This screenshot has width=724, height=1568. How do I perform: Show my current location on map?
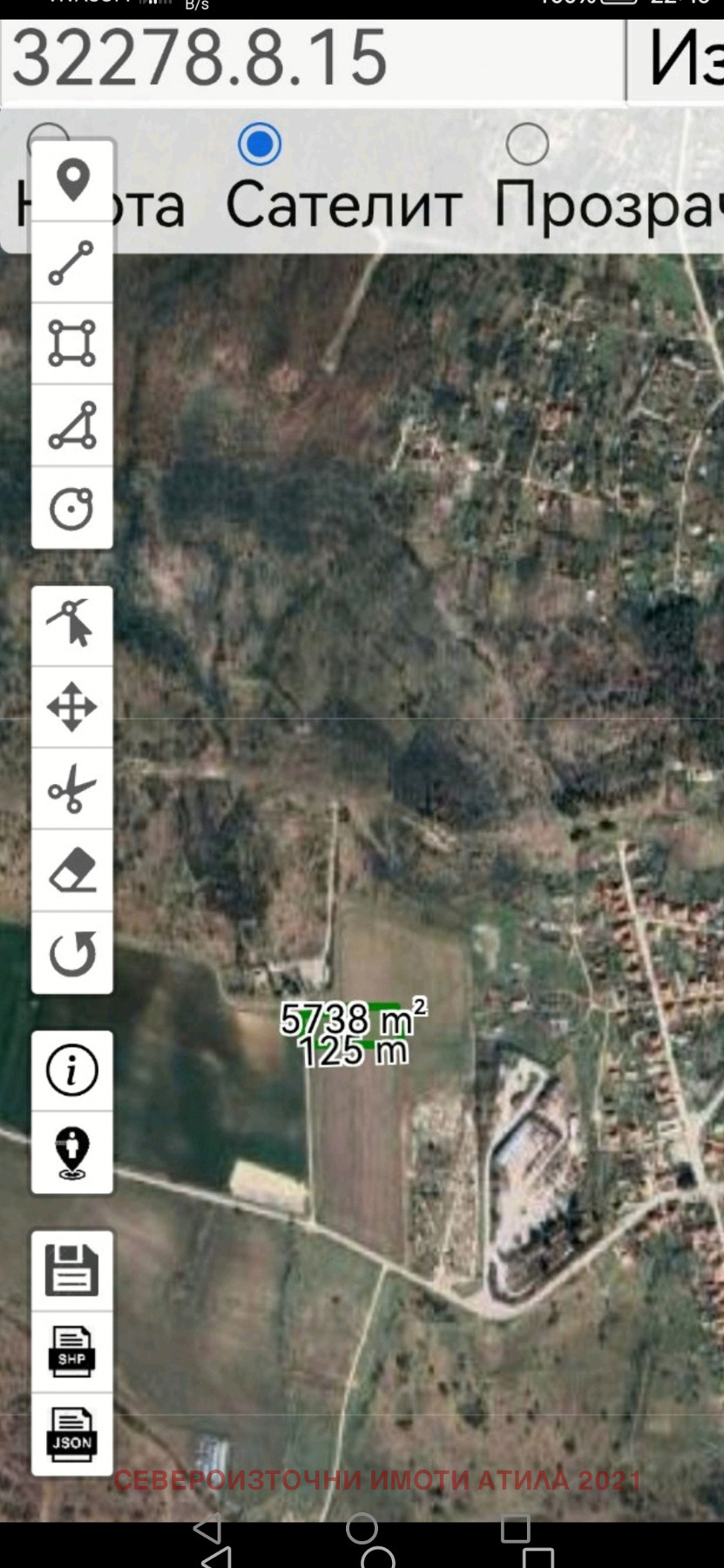point(72,1152)
